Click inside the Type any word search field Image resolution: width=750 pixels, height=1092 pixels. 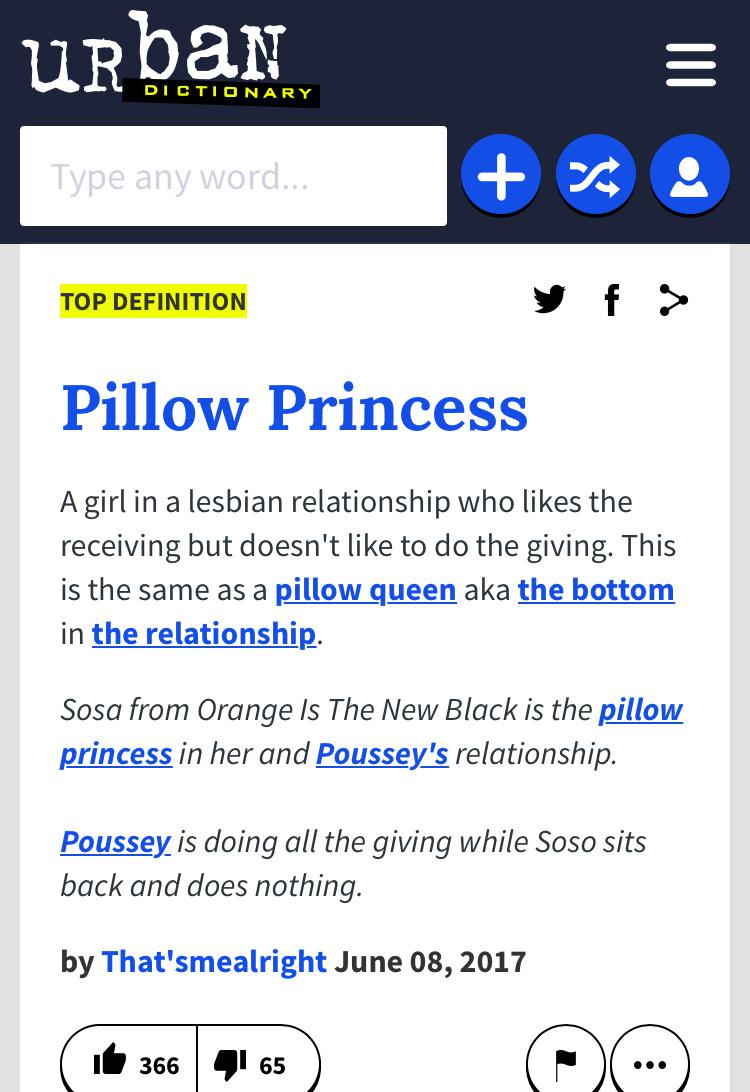[x=233, y=175]
